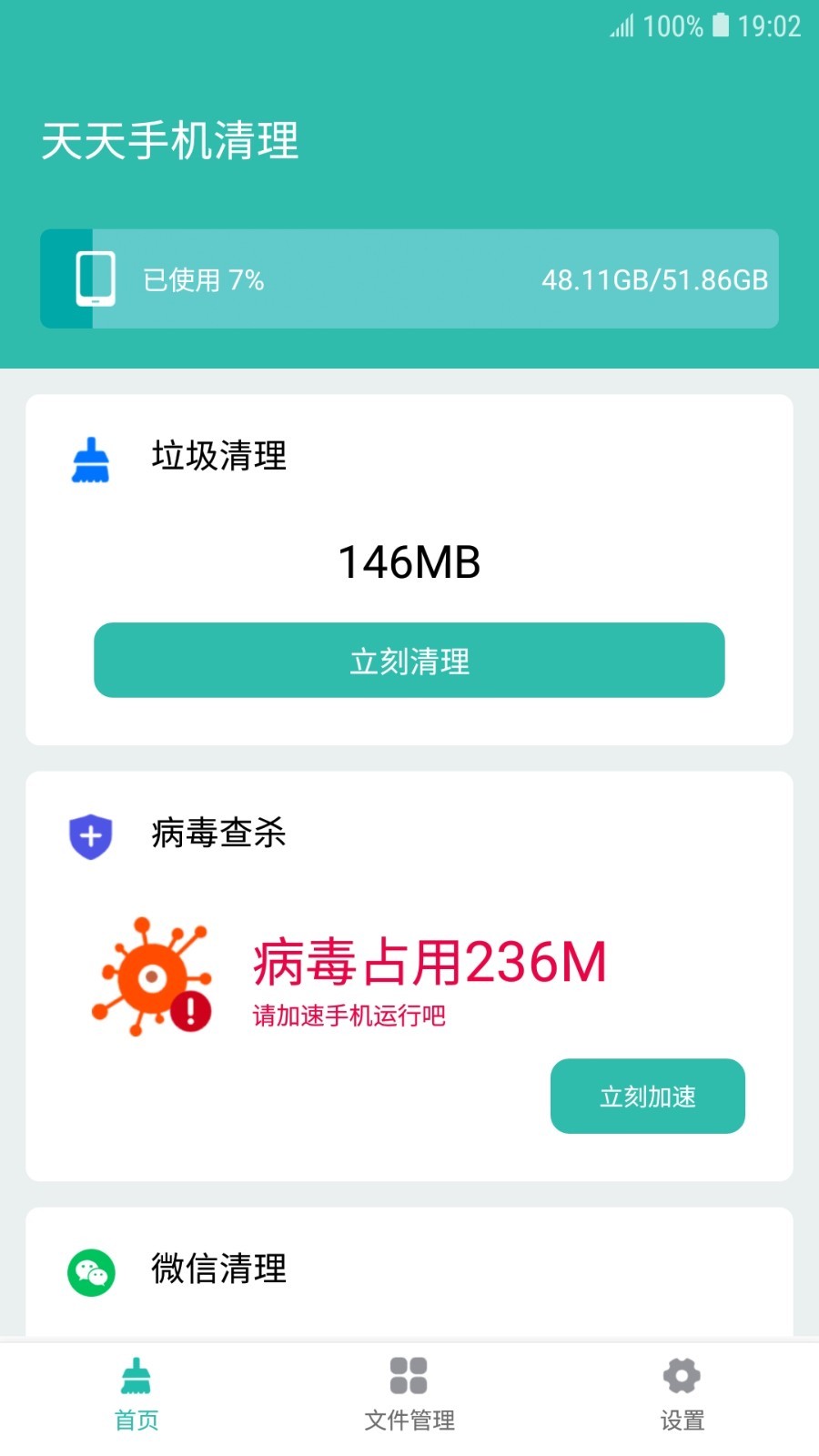
Task: Tap the 立刻清理 button
Action: coord(409,661)
